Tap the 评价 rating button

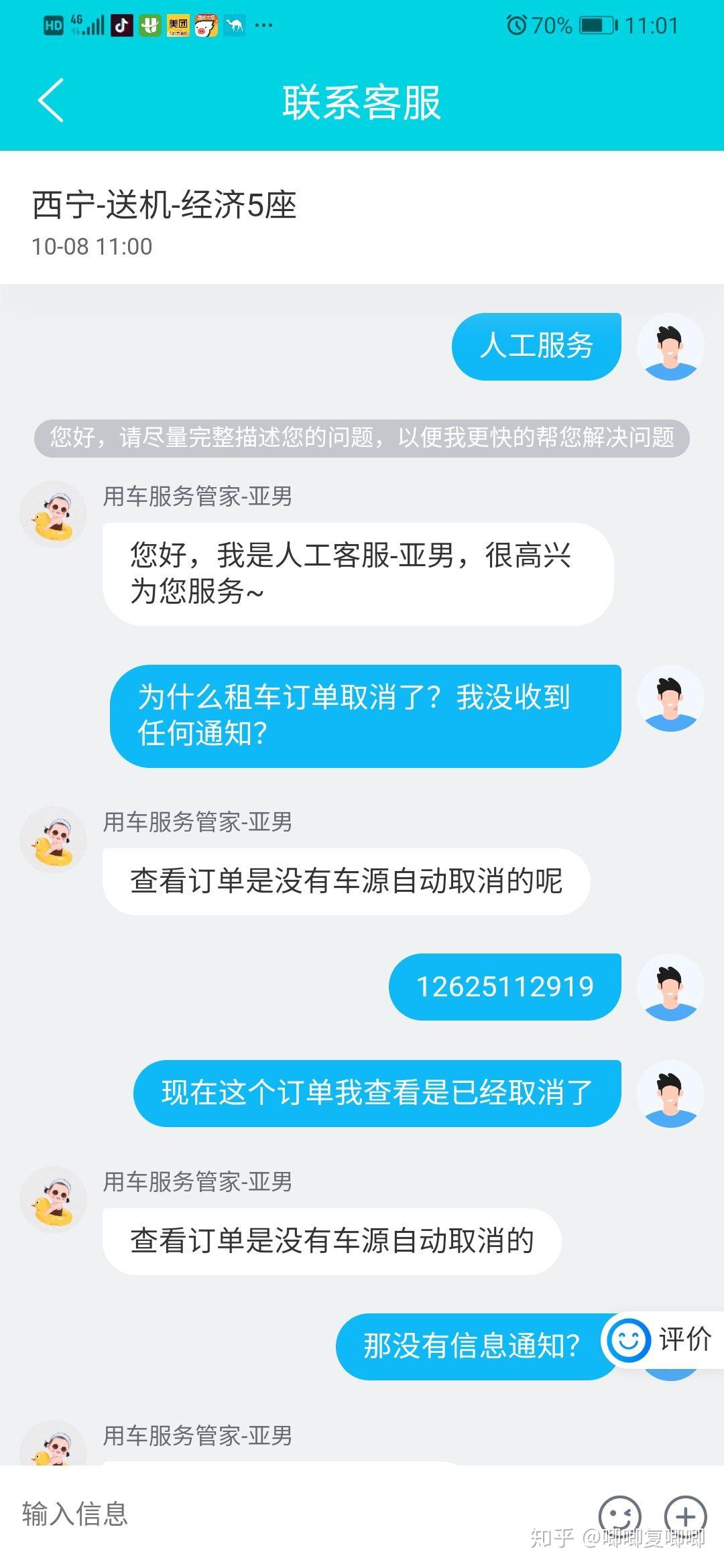click(662, 1340)
